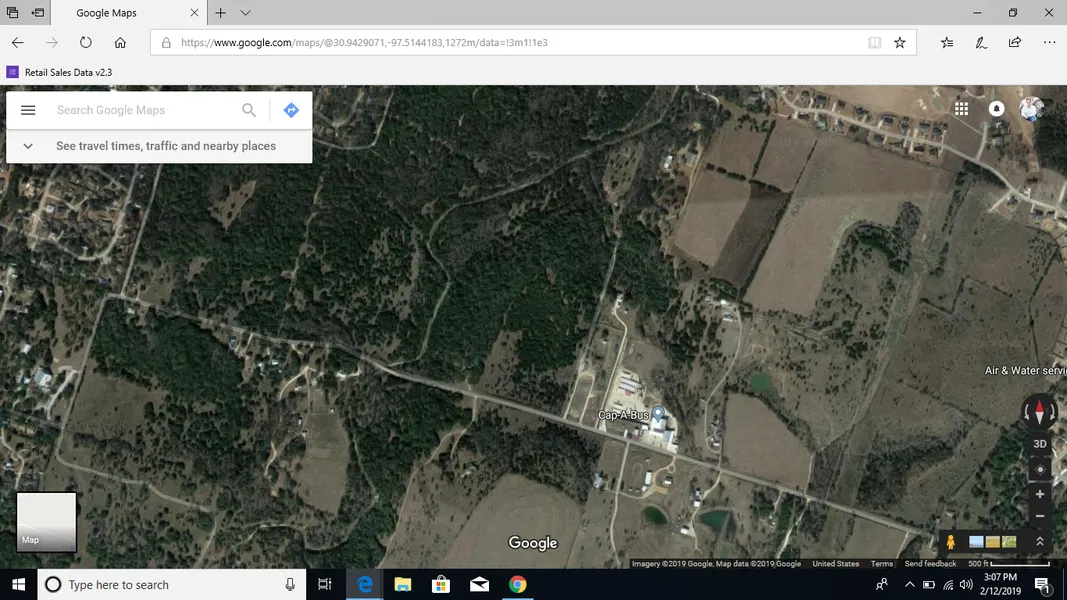1067x600 pixels.
Task: Zoom in on the map
Action: click(x=1040, y=495)
